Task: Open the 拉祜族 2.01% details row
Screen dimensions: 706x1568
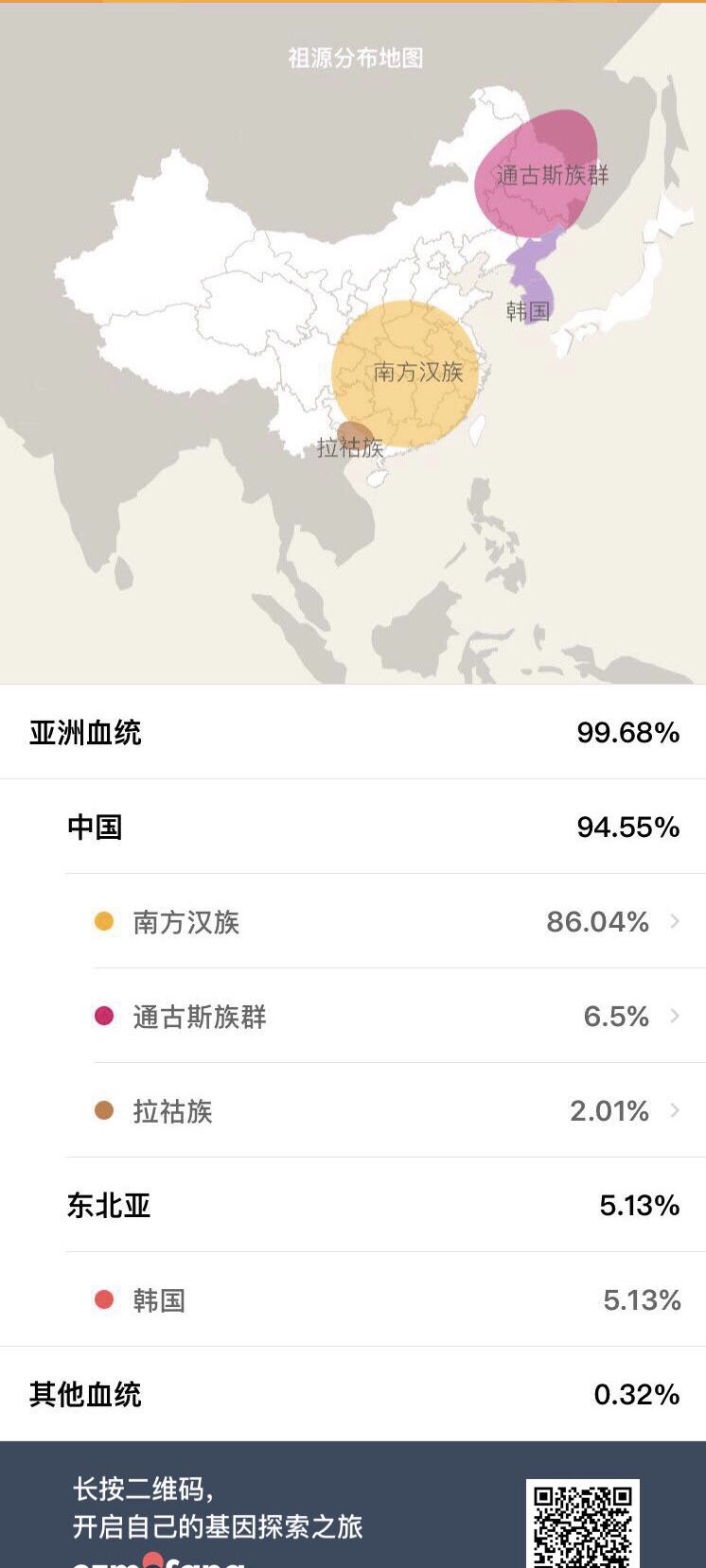Action: point(386,1110)
